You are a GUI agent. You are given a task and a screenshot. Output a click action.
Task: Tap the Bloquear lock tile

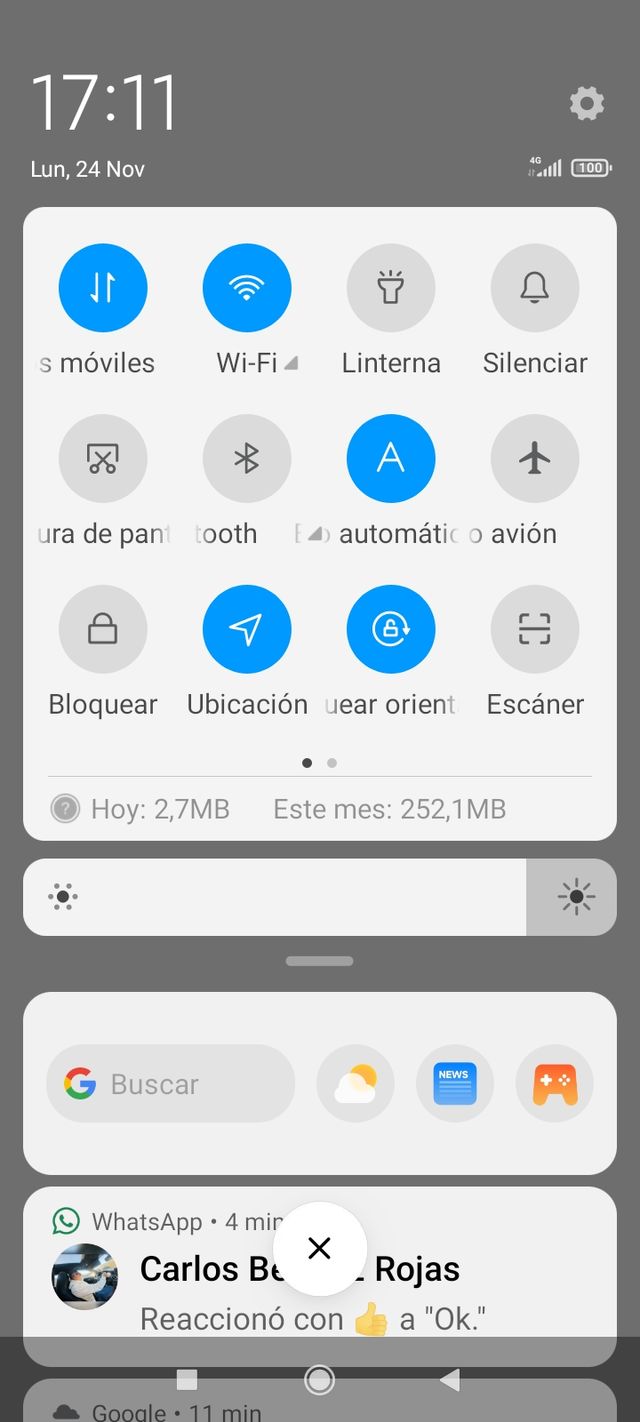(103, 629)
